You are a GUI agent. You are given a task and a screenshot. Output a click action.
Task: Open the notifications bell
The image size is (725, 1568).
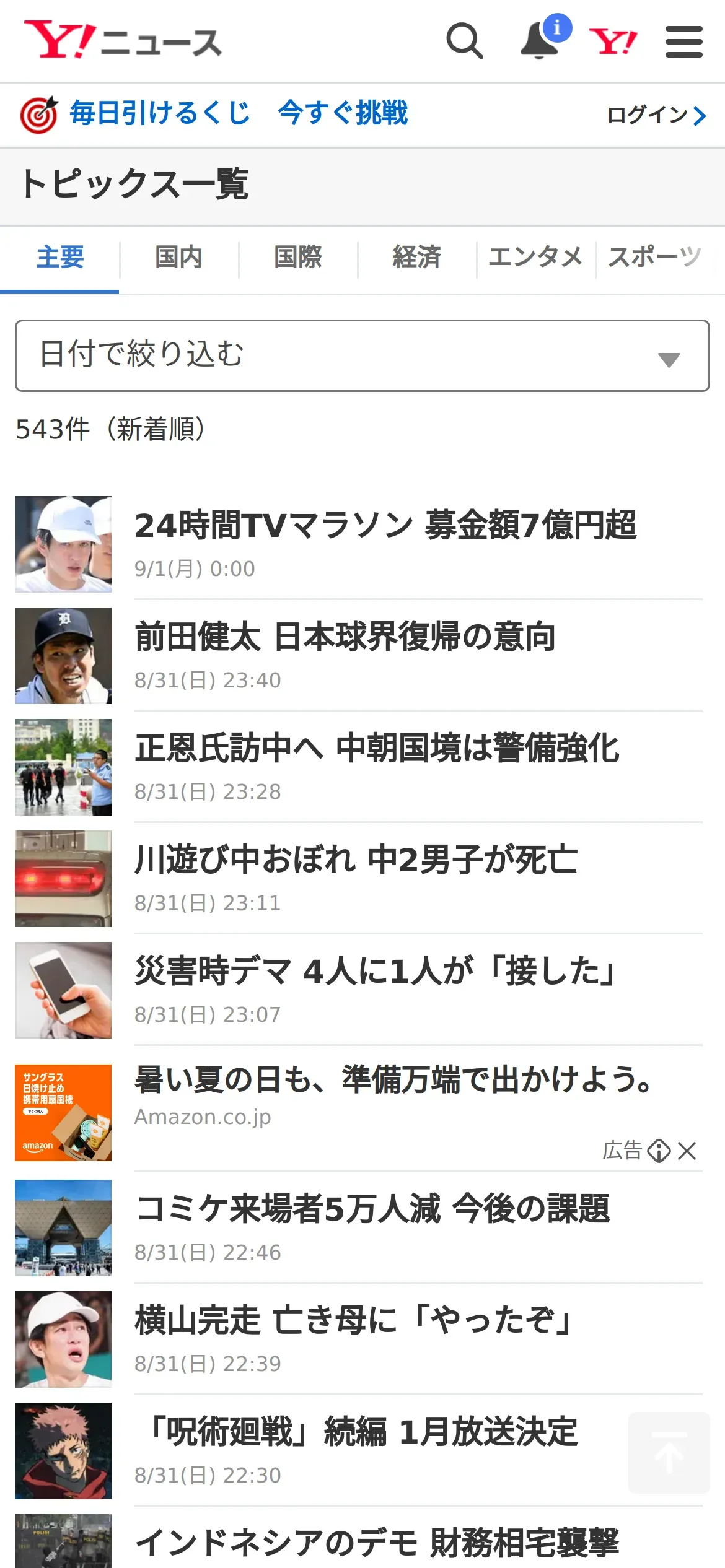point(540,41)
